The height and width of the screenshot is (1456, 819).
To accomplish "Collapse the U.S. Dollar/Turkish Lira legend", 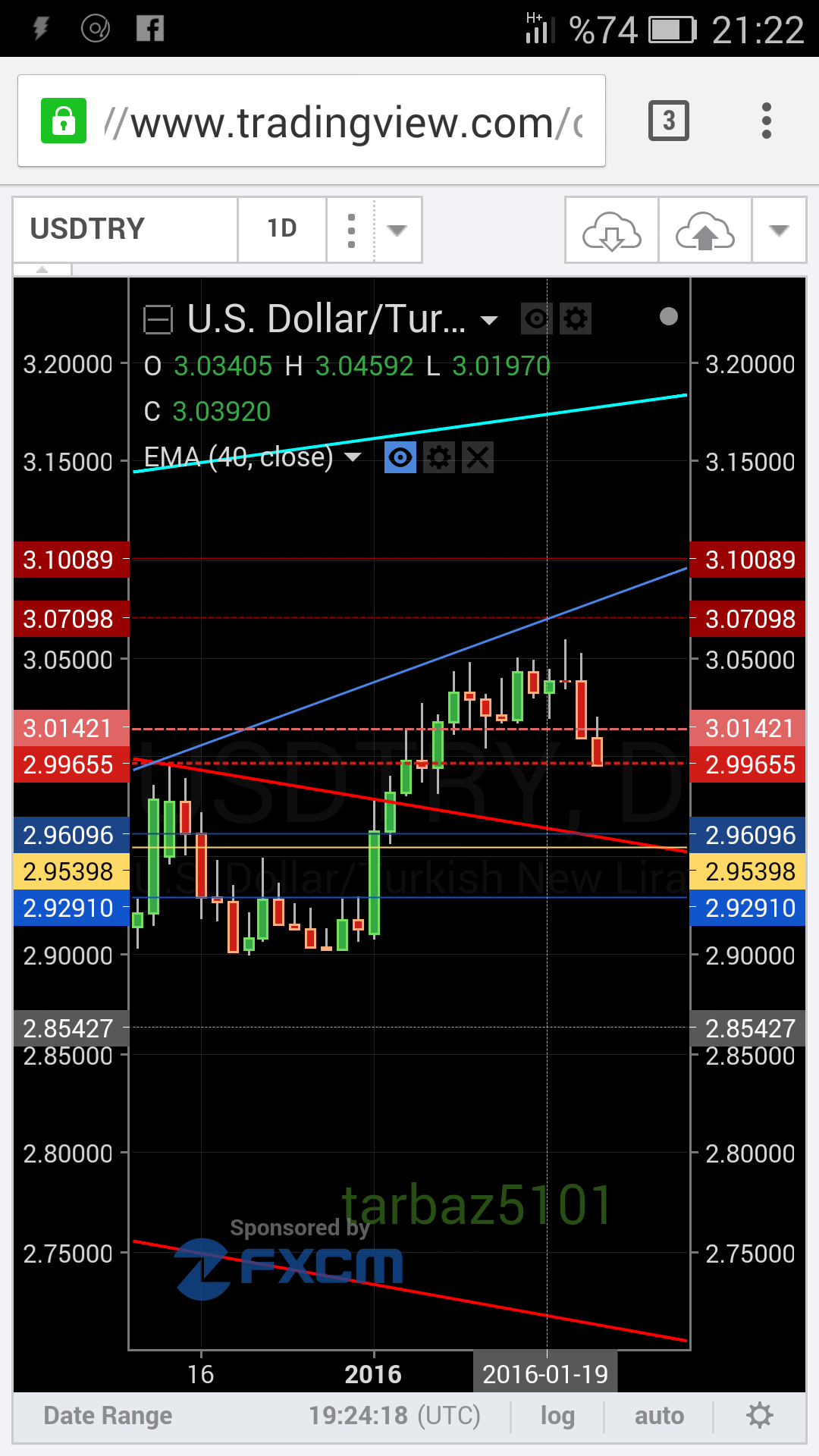I will pos(158,319).
